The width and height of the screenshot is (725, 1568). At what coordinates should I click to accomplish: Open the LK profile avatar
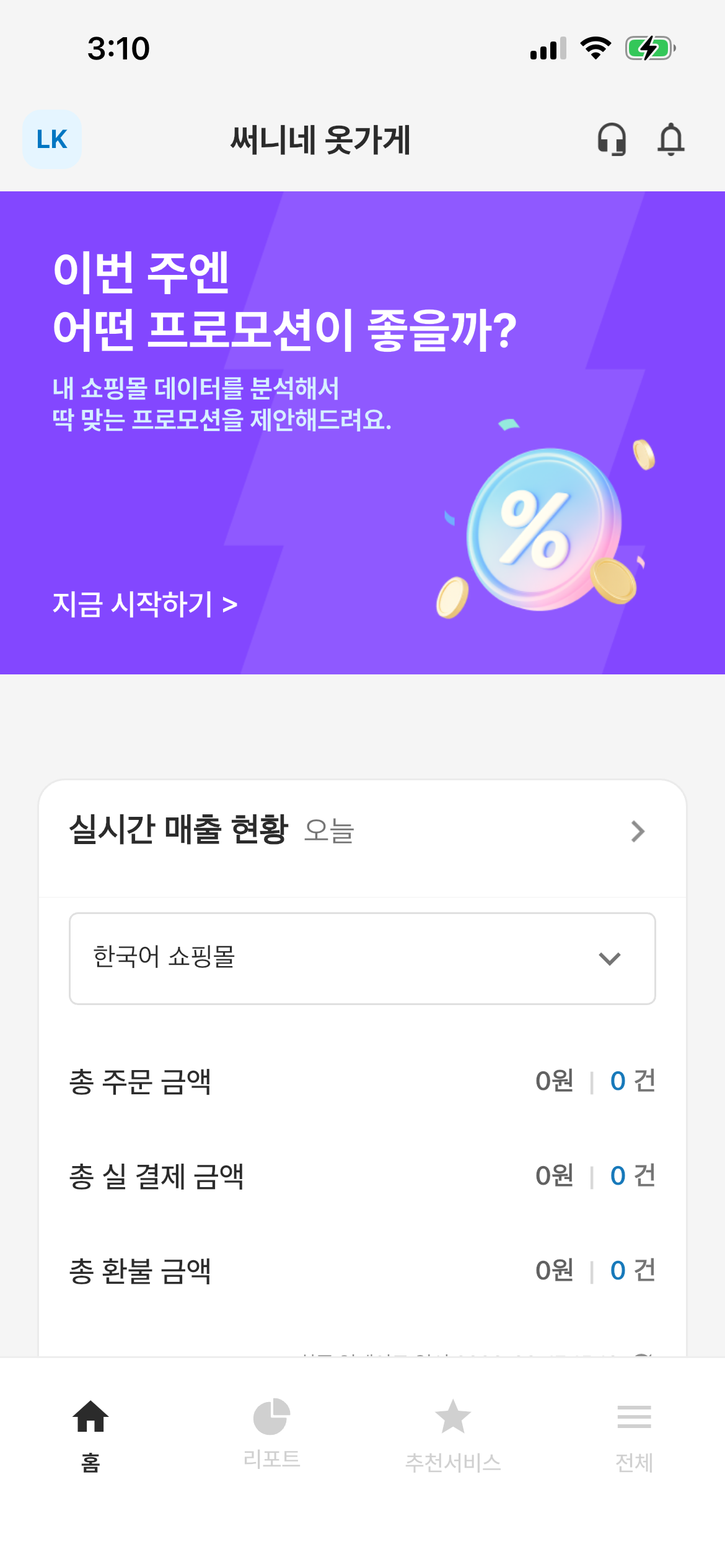(52, 139)
